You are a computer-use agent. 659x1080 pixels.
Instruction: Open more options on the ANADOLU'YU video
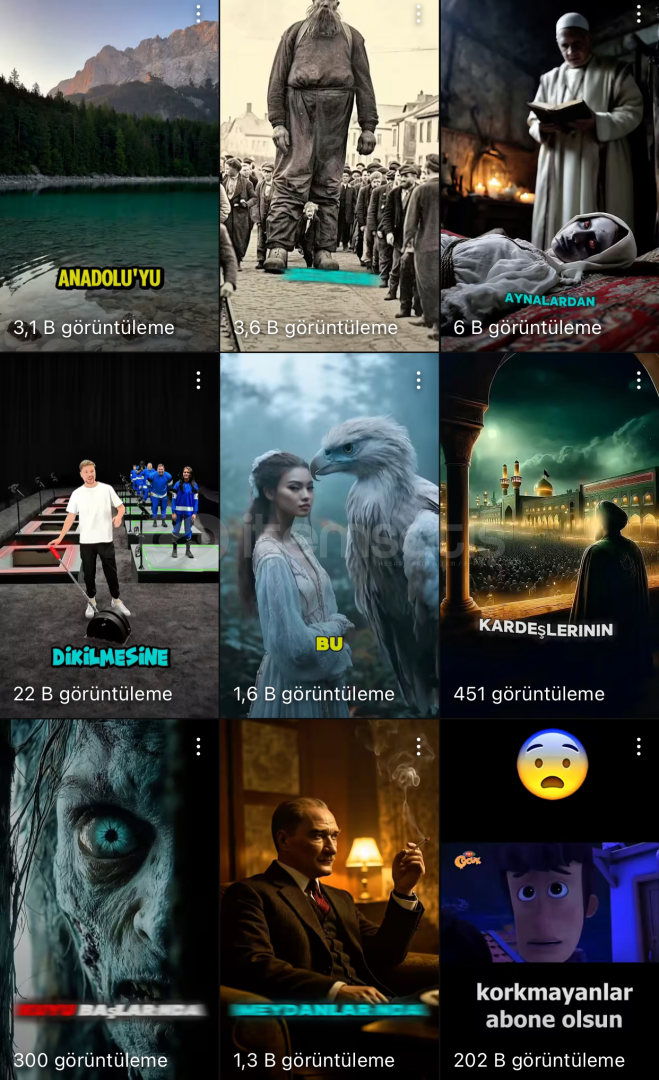pos(198,14)
